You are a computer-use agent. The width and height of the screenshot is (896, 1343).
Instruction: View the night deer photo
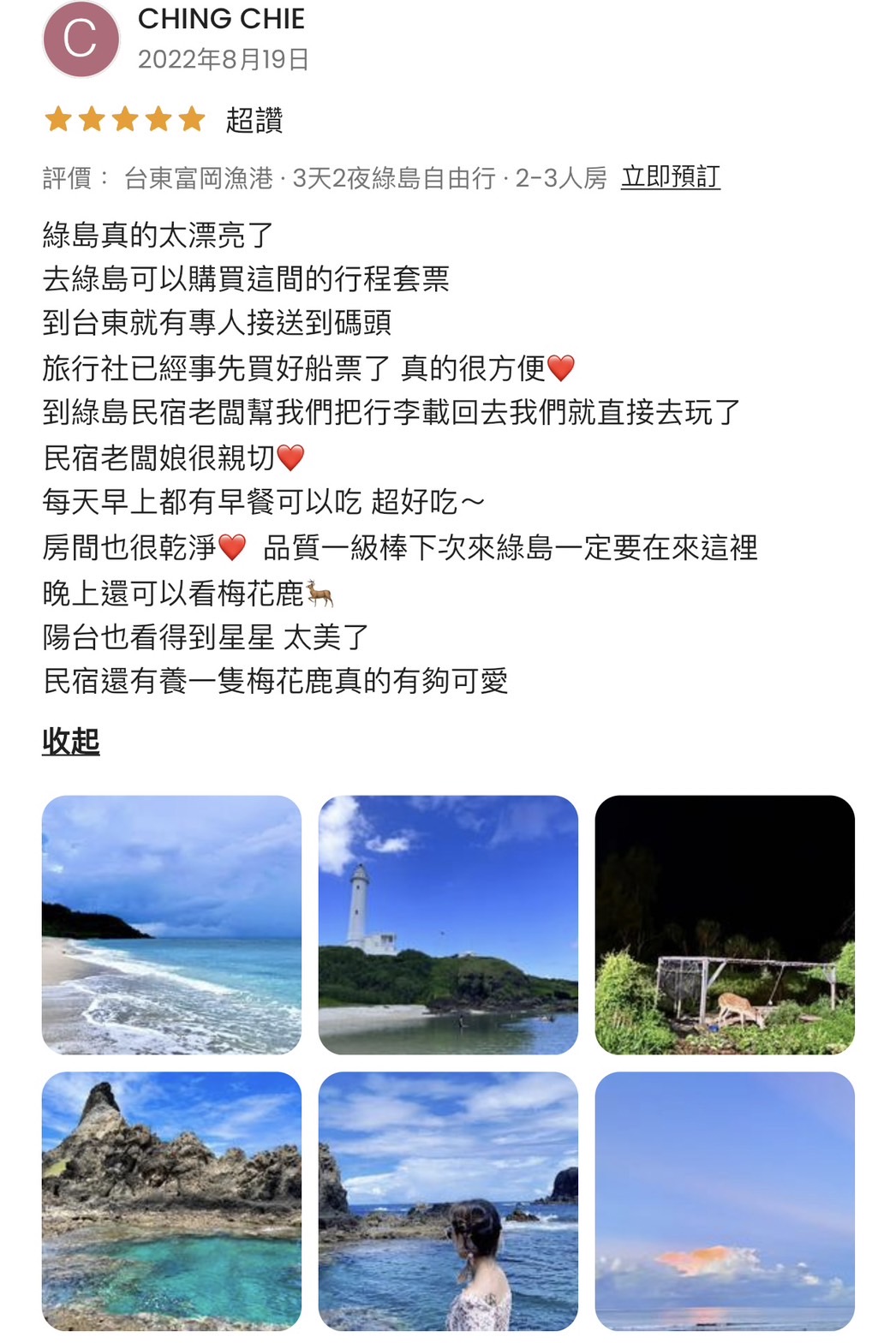click(x=725, y=924)
